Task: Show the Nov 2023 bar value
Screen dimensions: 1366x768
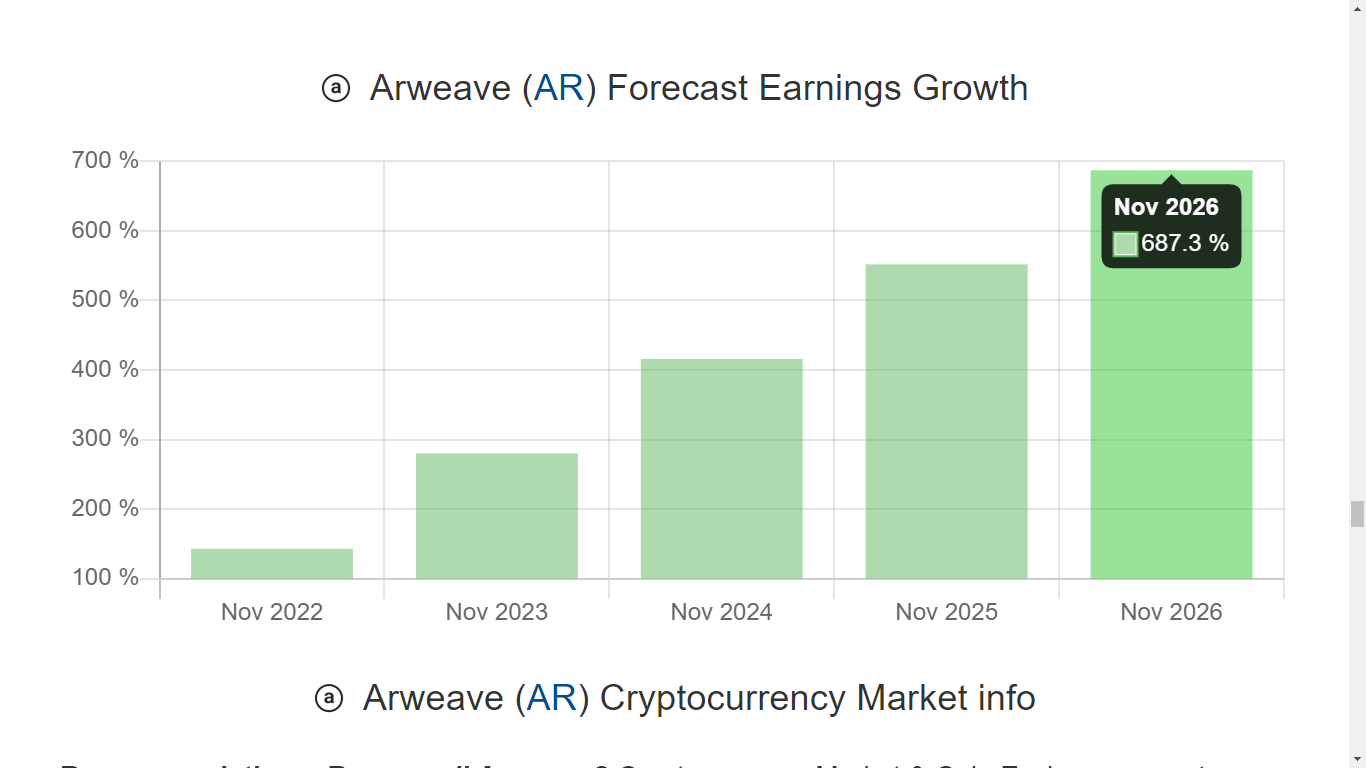Action: pos(497,516)
